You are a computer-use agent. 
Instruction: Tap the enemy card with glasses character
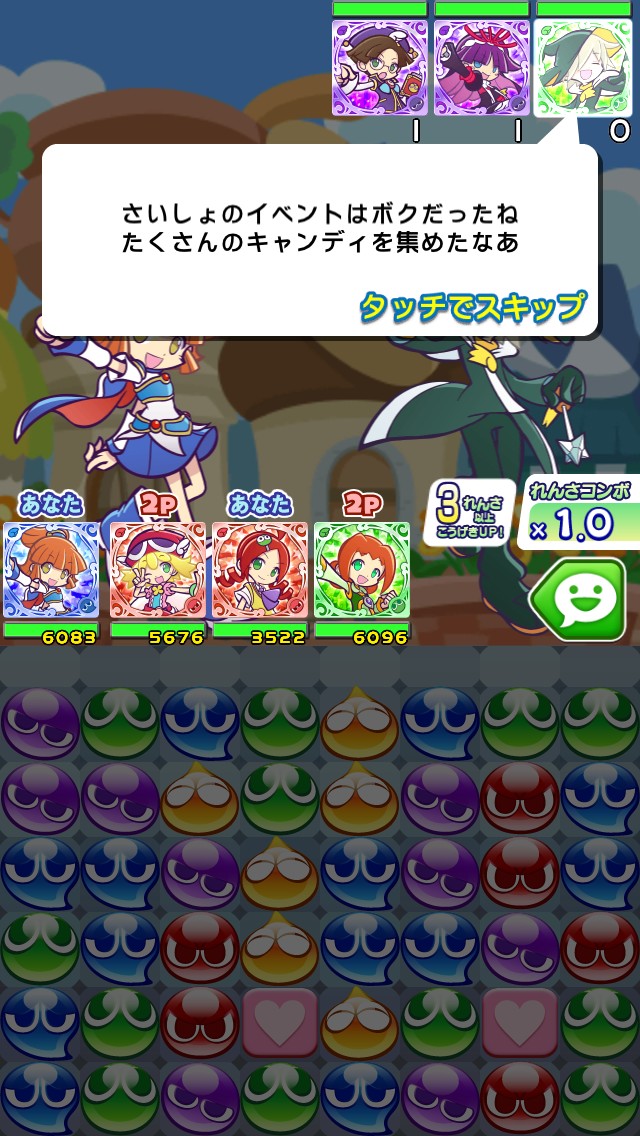[x=379, y=68]
